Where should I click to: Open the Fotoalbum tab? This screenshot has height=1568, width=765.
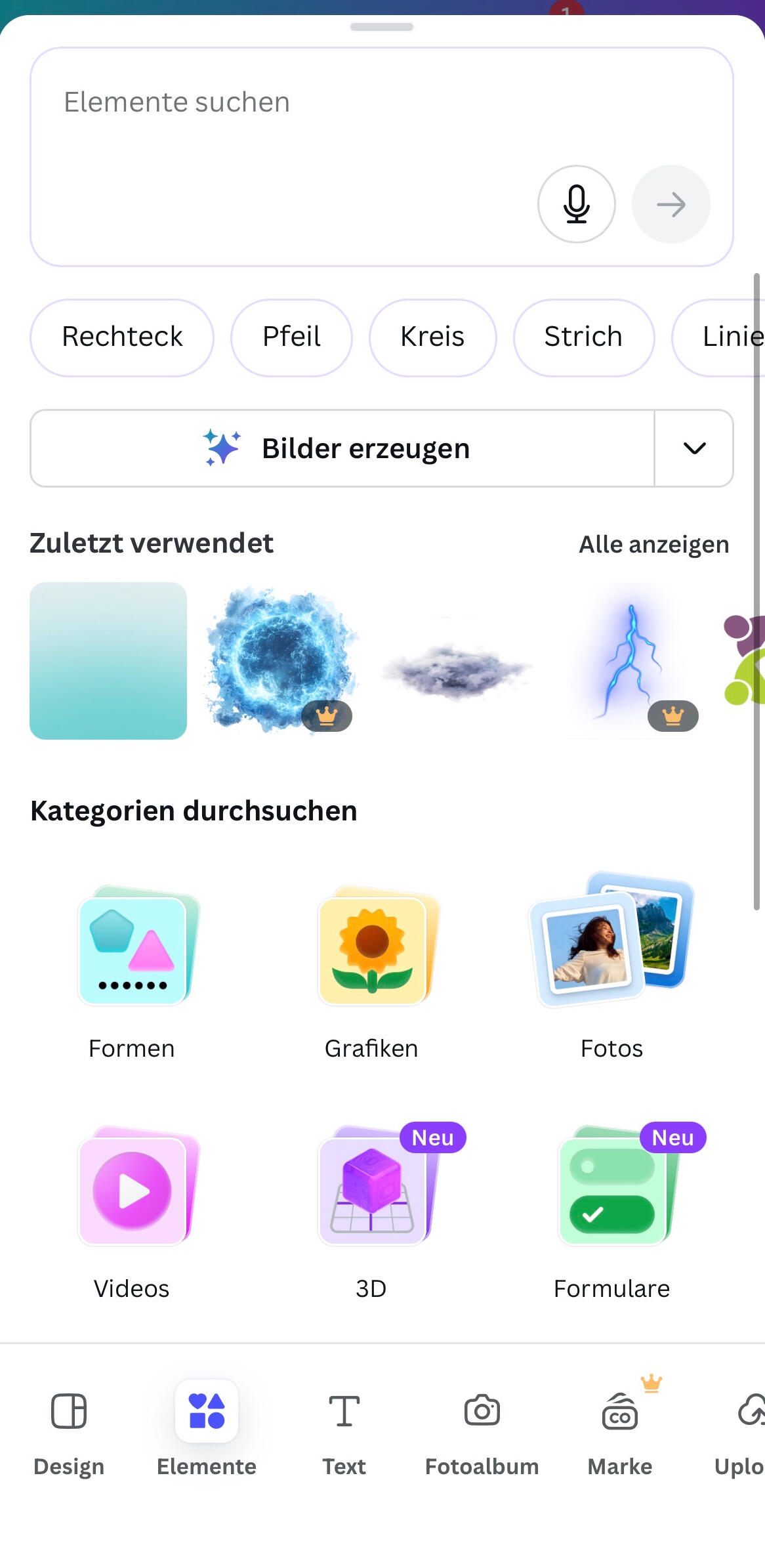(482, 1433)
